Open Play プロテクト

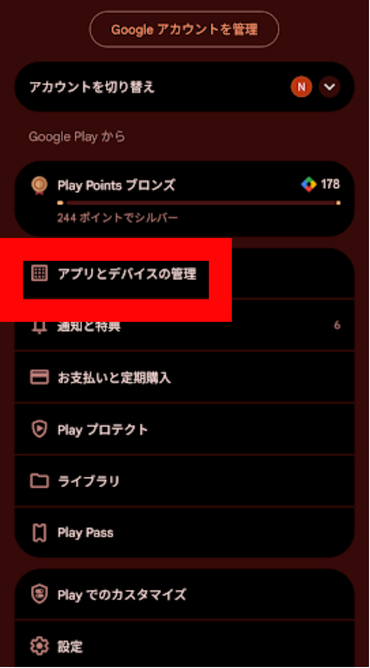coord(184,429)
